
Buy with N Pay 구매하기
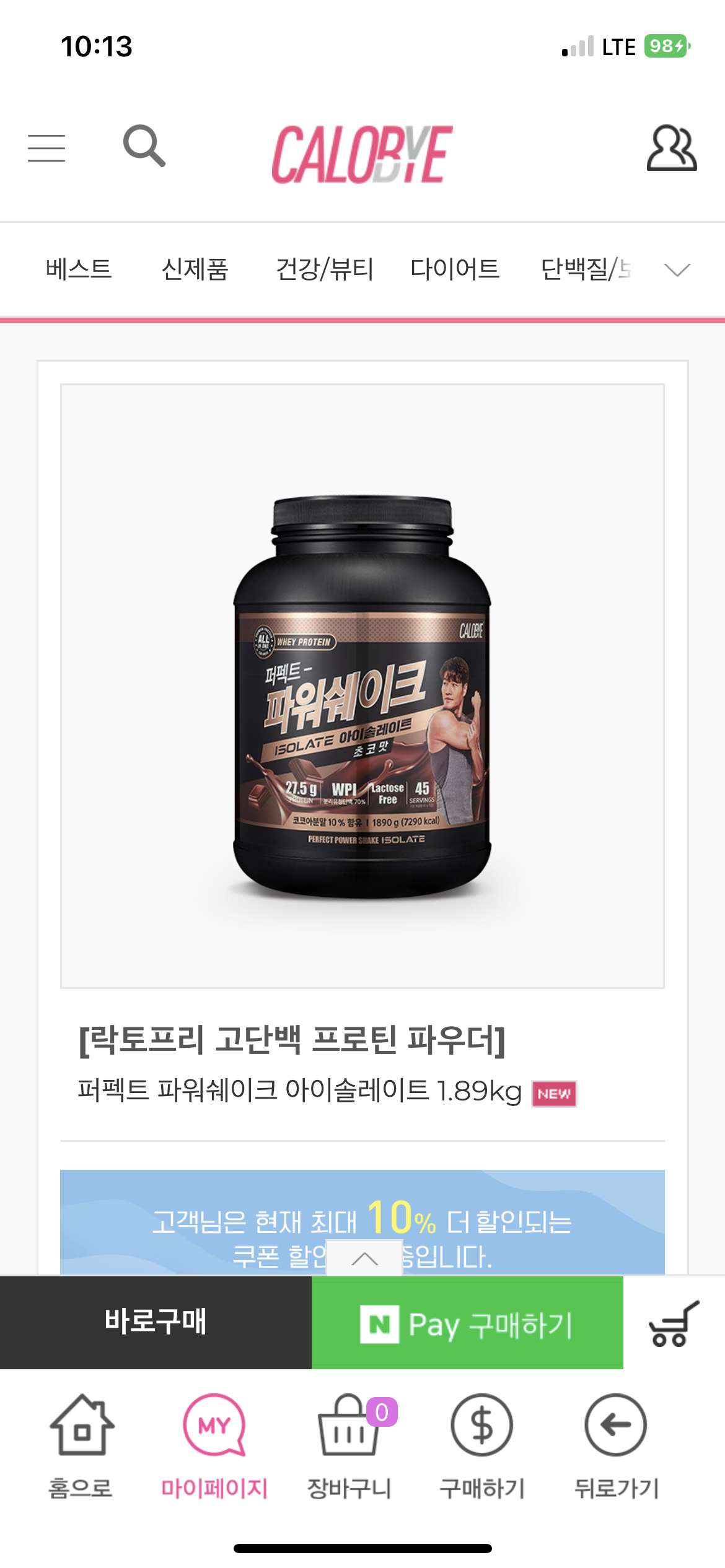[x=467, y=1323]
